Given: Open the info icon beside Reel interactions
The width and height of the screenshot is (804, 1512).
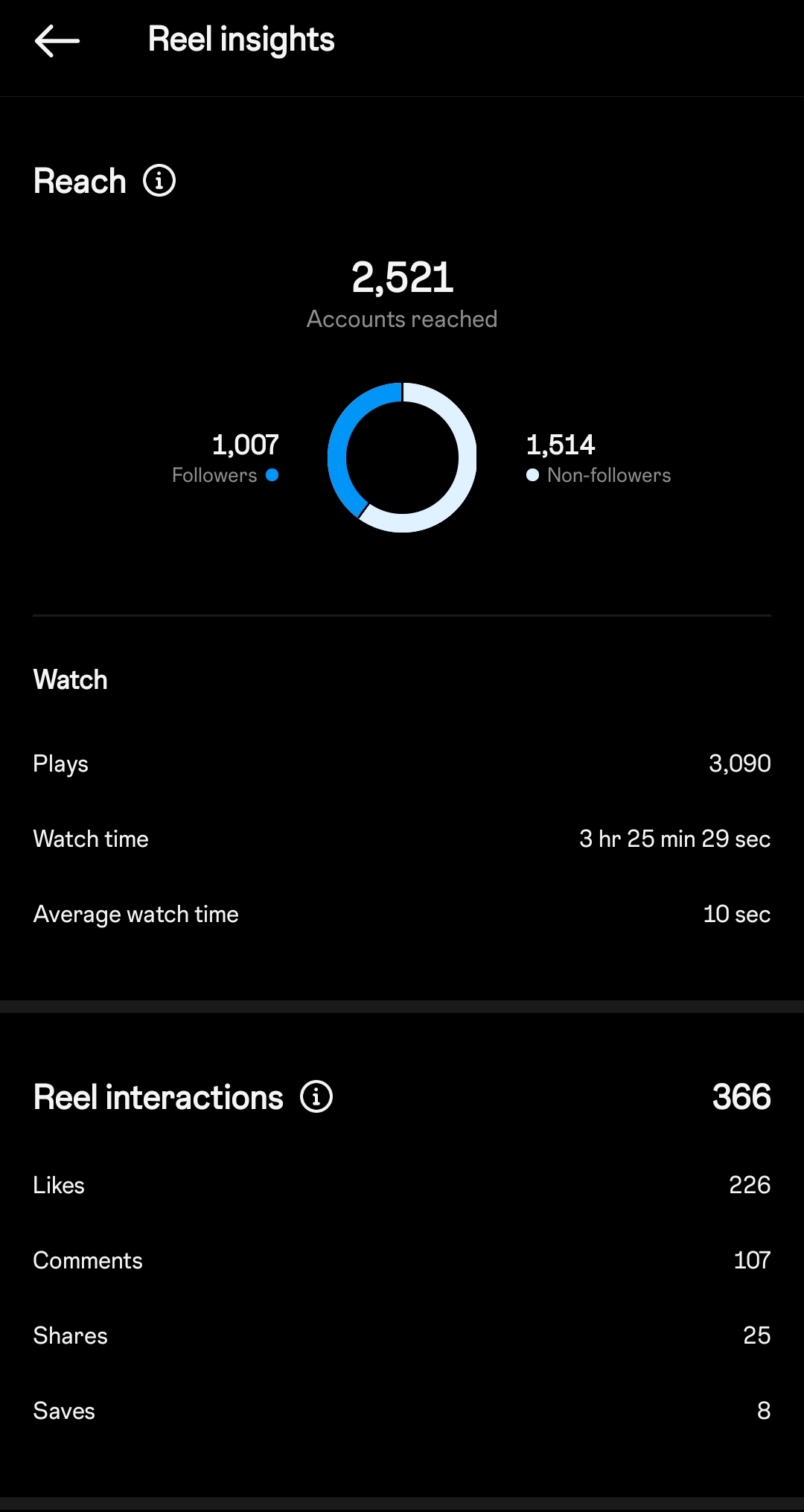Looking at the screenshot, I should [x=316, y=1096].
